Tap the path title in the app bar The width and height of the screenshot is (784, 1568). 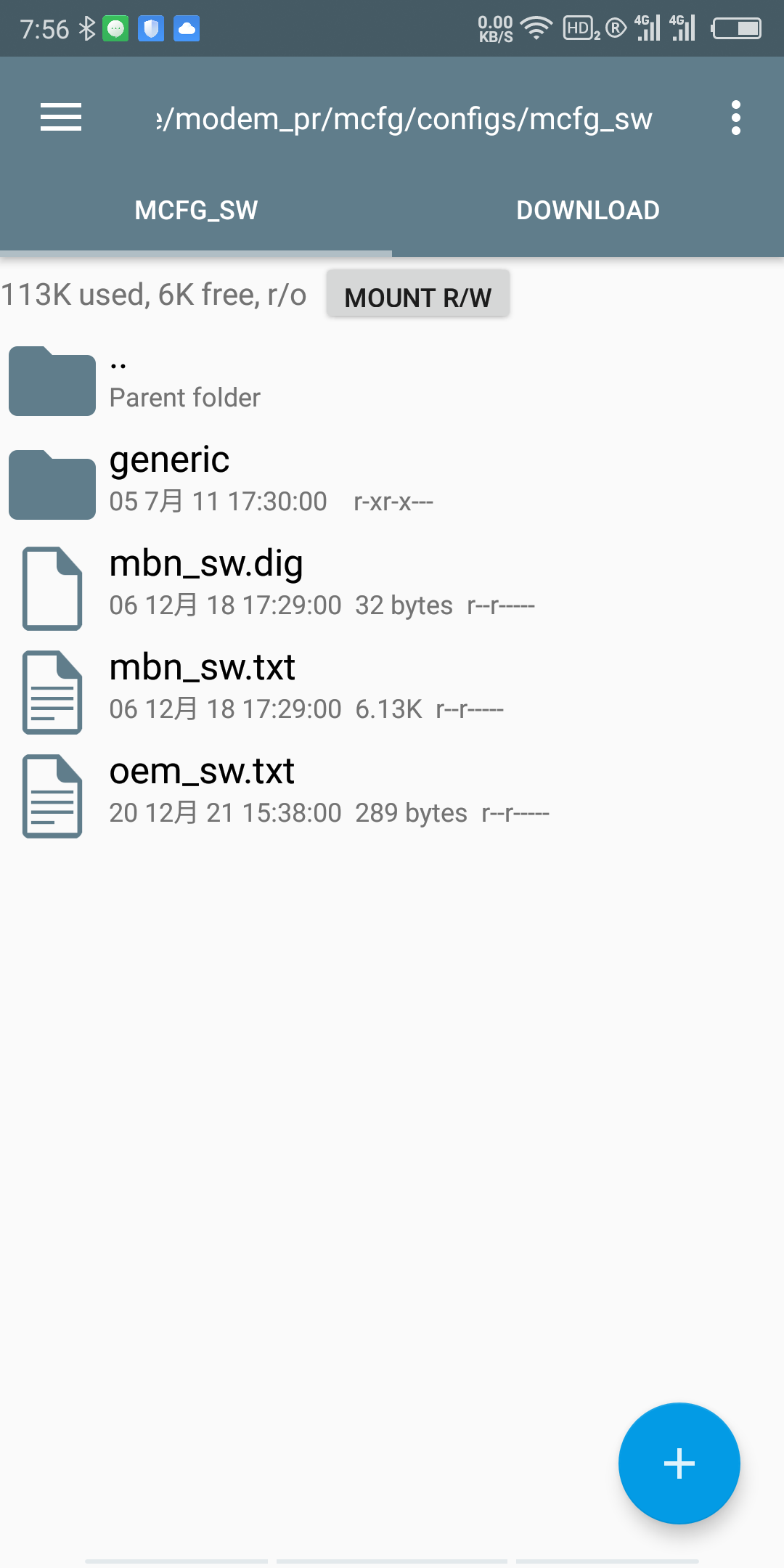pos(404,119)
